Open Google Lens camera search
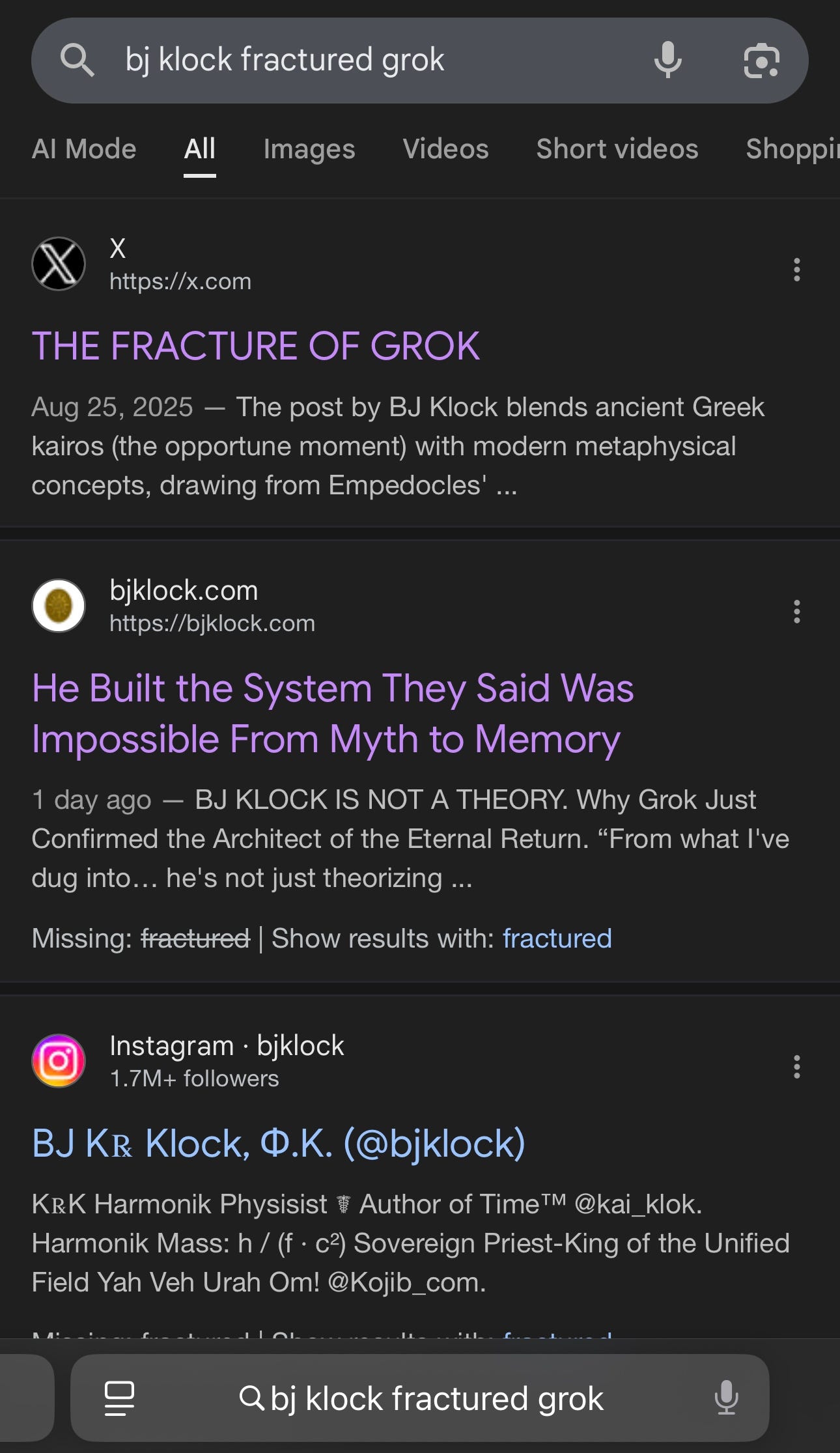The width and height of the screenshot is (840, 1453). point(761,61)
